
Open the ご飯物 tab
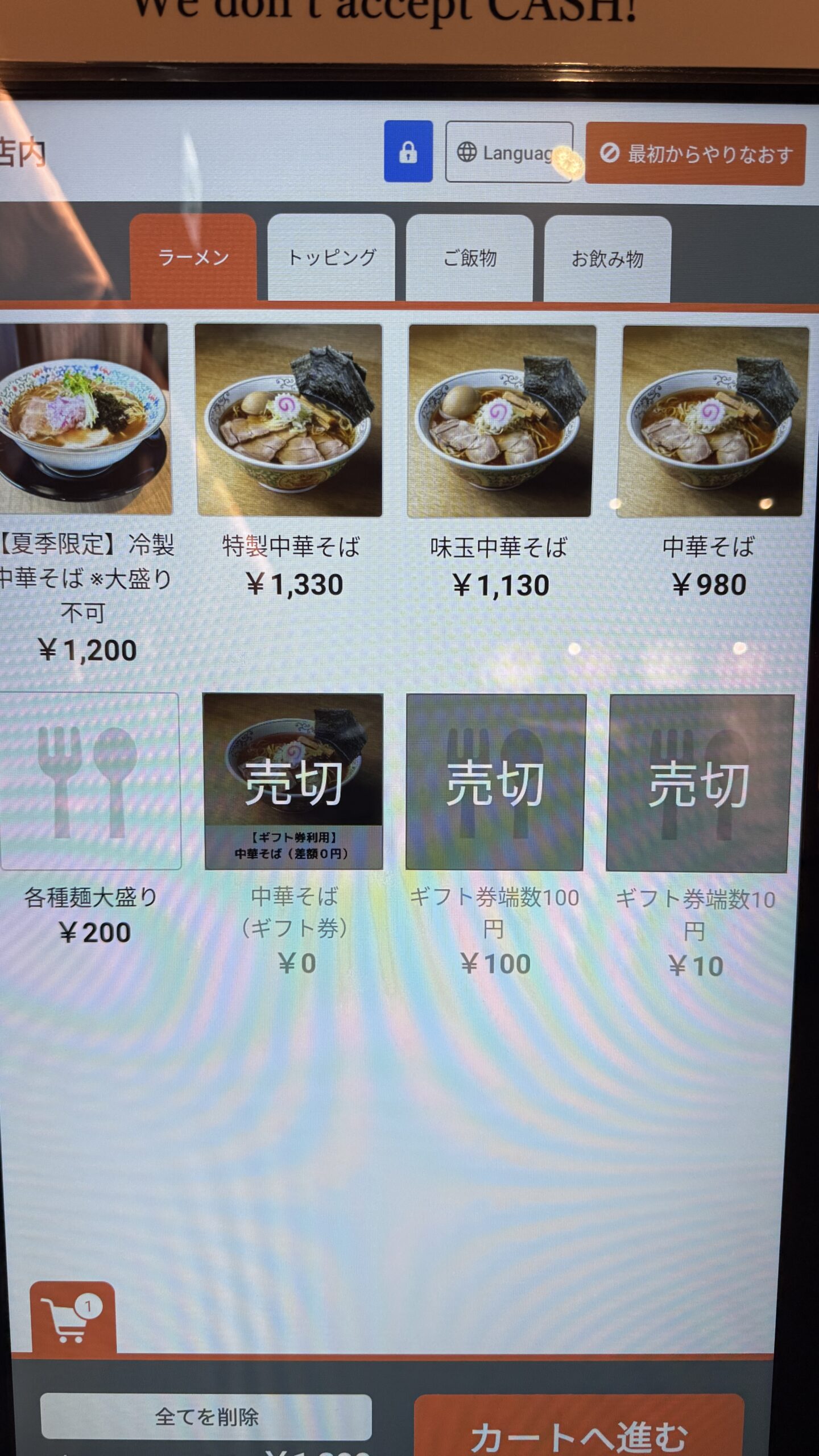[470, 258]
